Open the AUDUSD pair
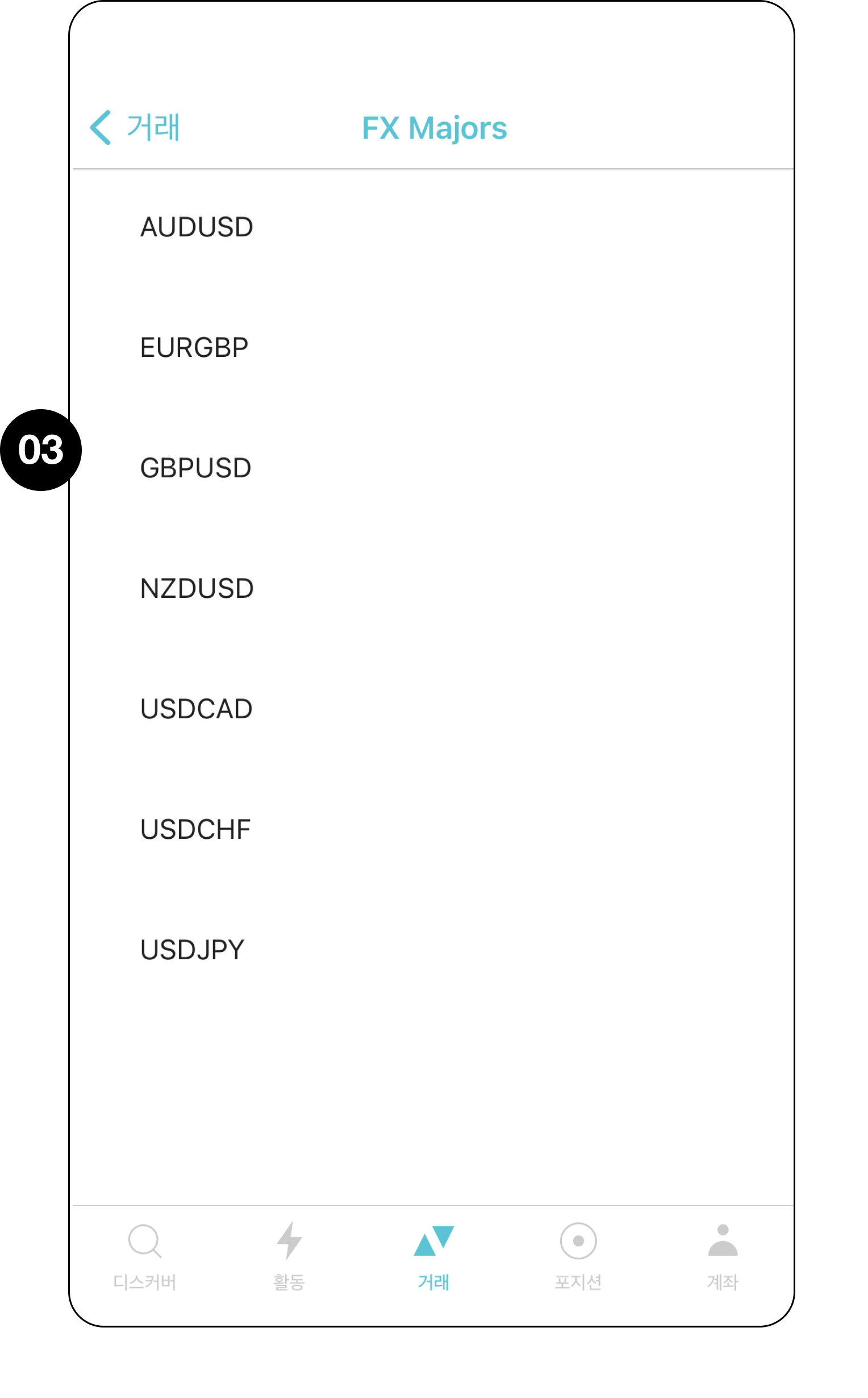The image size is (868, 1398). (x=197, y=227)
